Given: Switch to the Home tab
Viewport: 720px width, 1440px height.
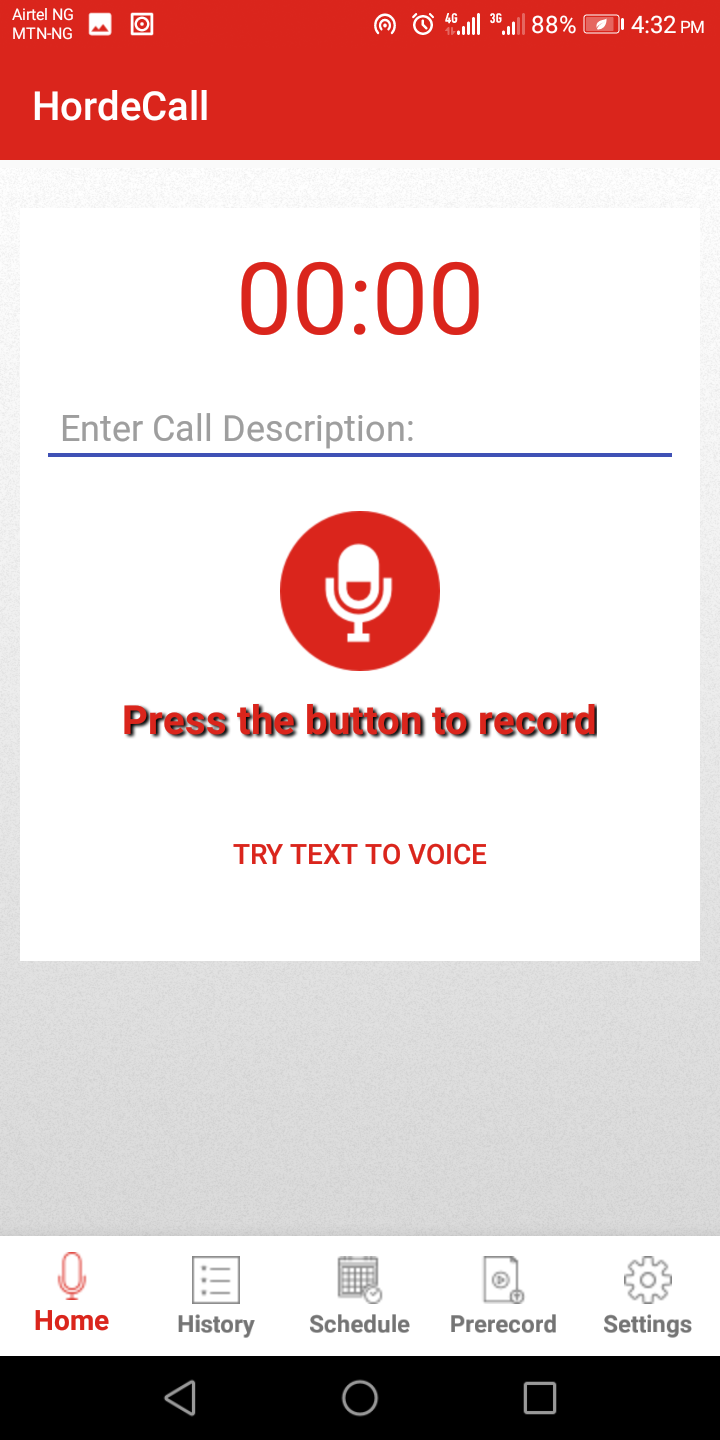Looking at the screenshot, I should 72,1296.
